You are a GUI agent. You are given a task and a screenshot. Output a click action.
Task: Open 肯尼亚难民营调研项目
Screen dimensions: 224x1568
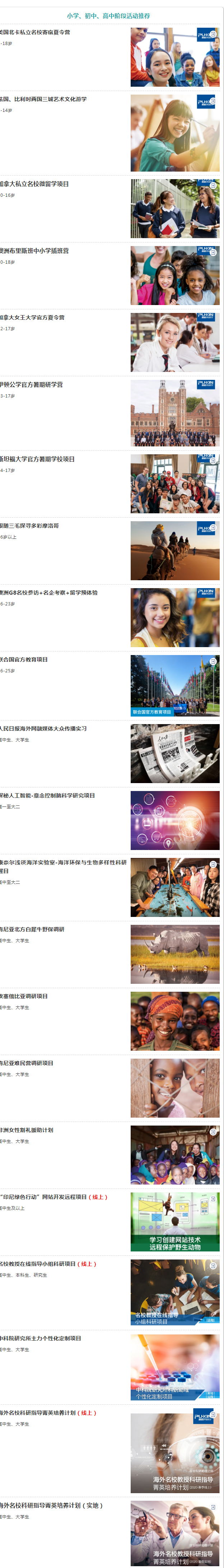pos(27,1063)
